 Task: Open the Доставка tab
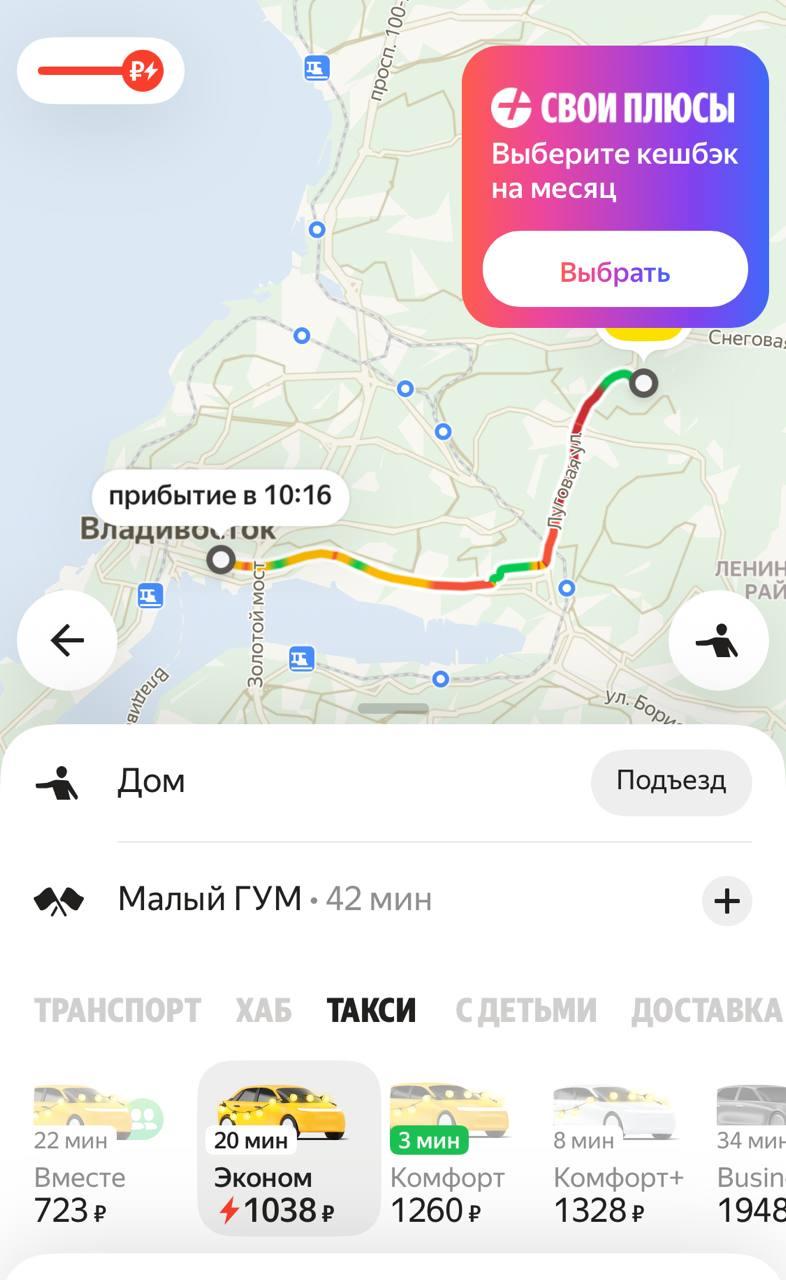point(706,1010)
